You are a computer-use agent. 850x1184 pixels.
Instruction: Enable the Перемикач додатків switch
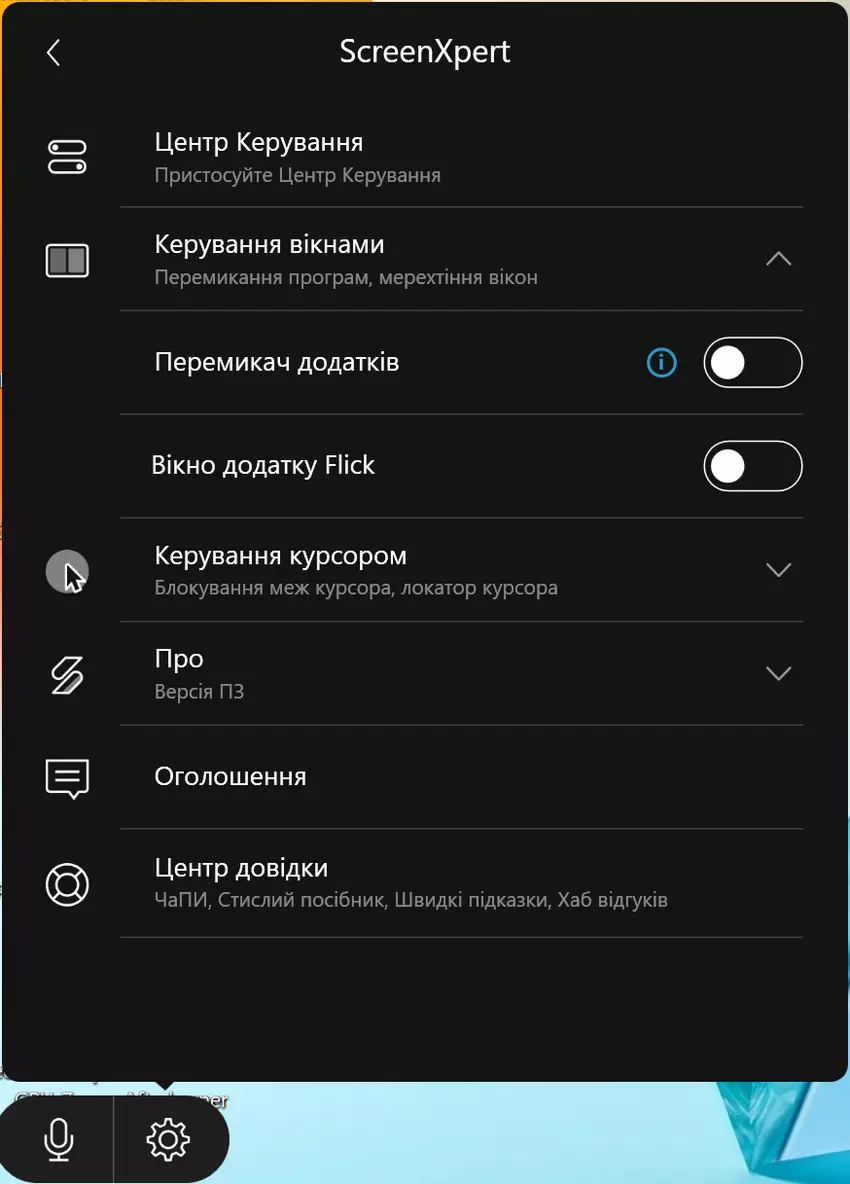tap(752, 362)
